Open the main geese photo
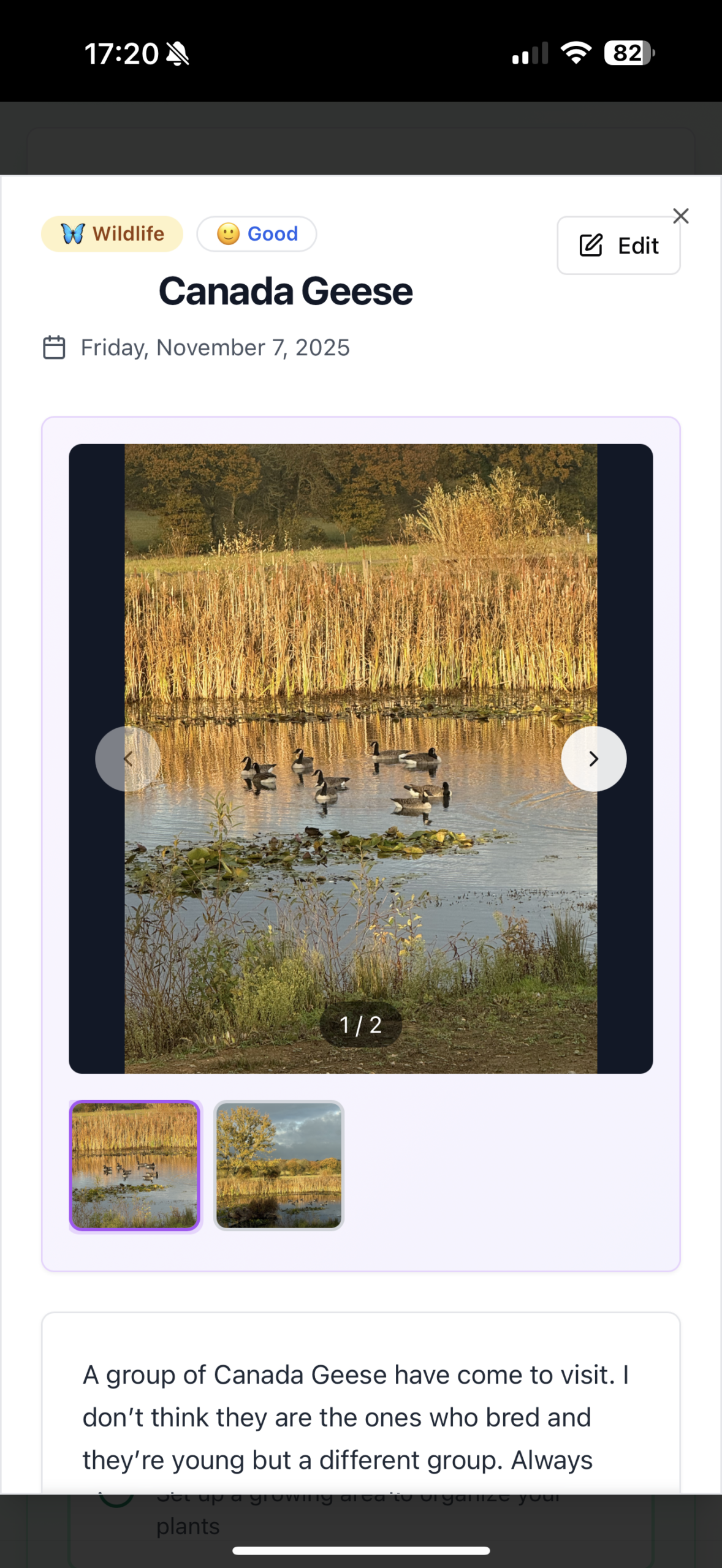This screenshot has height=1568, width=722. point(360,612)
